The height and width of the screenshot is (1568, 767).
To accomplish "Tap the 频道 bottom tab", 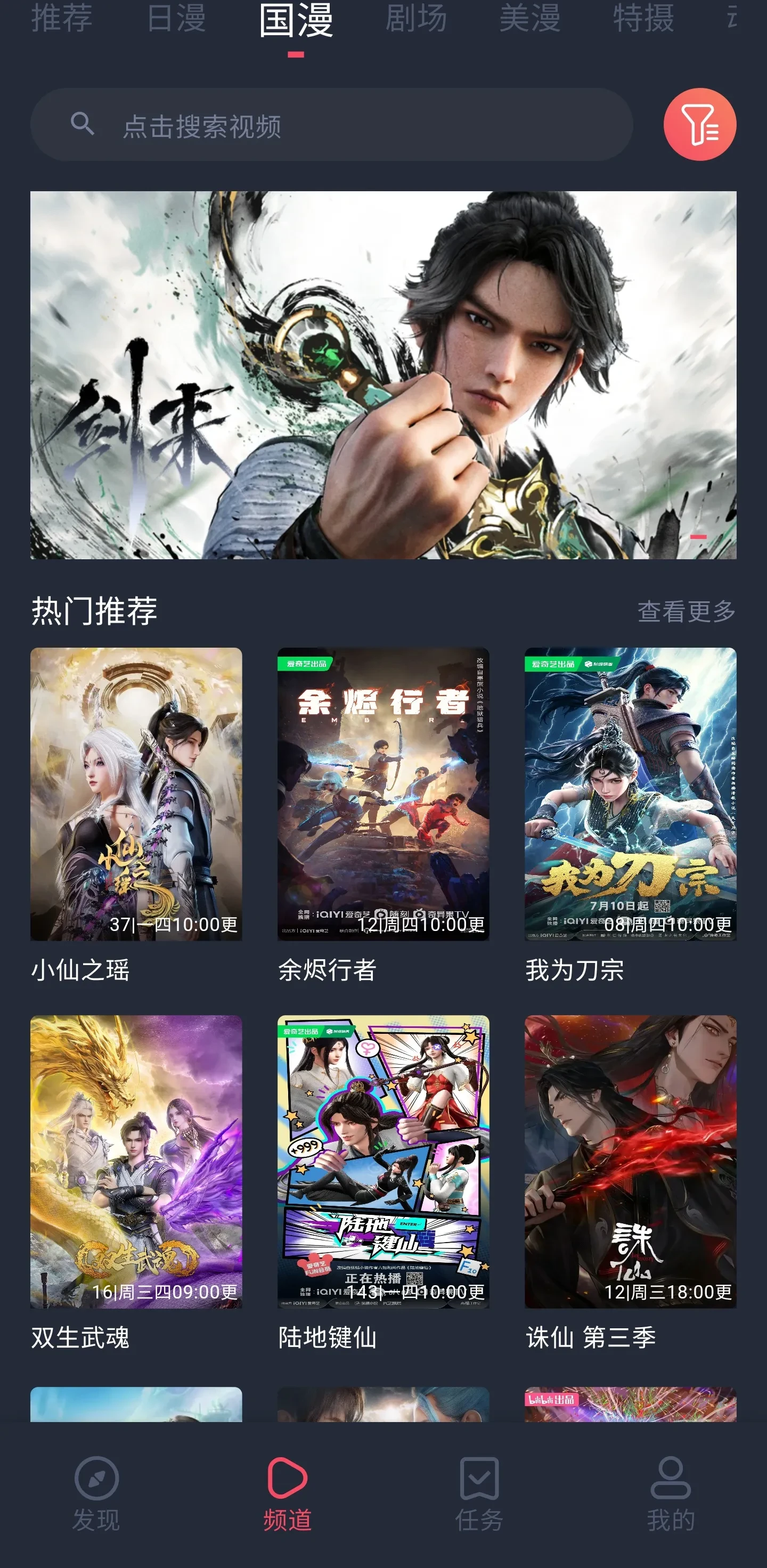I will point(287,1494).
